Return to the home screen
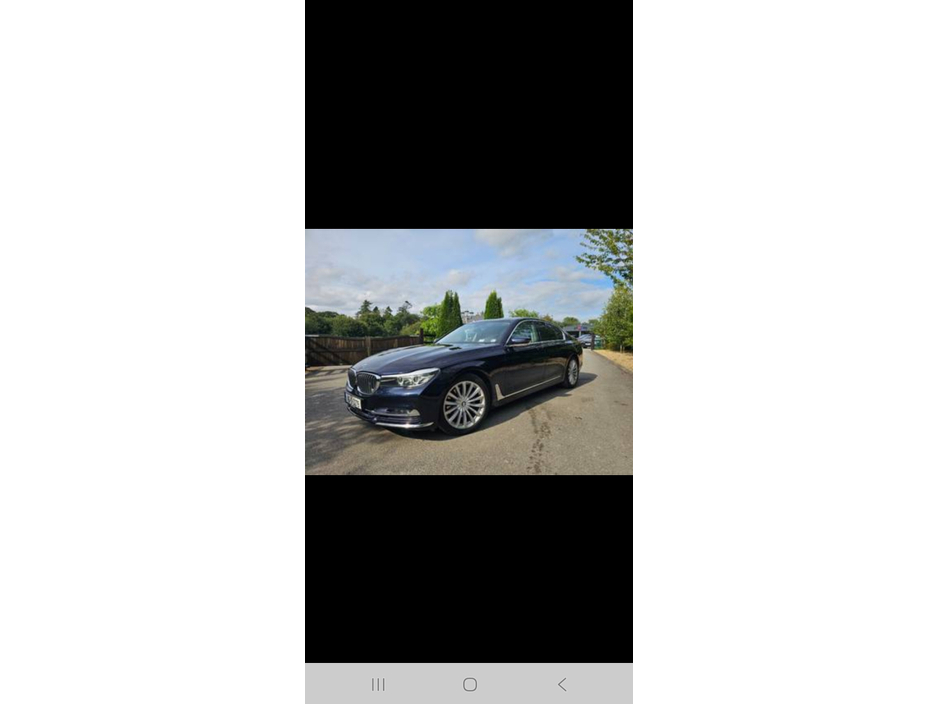This screenshot has height=704, width=938. [470, 684]
